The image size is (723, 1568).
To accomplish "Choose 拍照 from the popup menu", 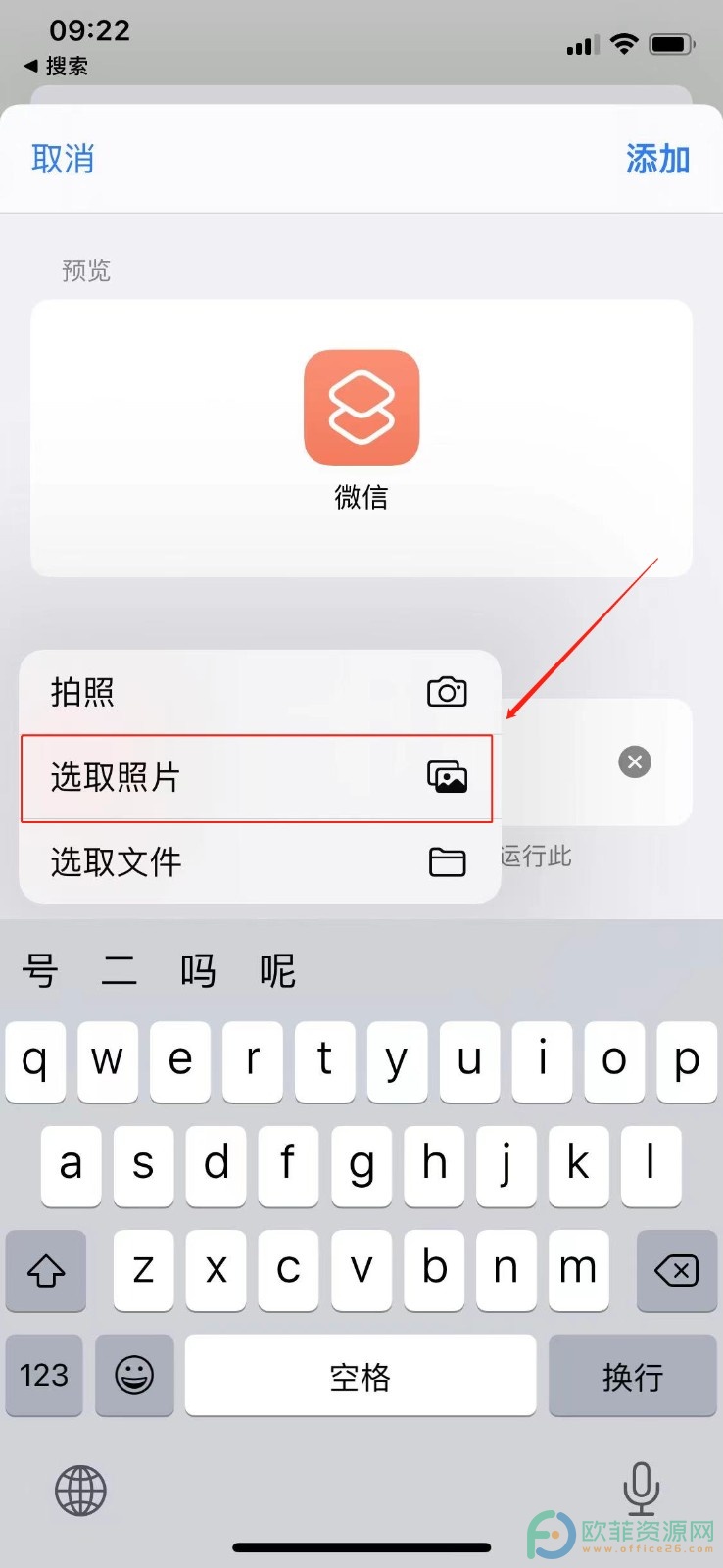I will coord(260,692).
